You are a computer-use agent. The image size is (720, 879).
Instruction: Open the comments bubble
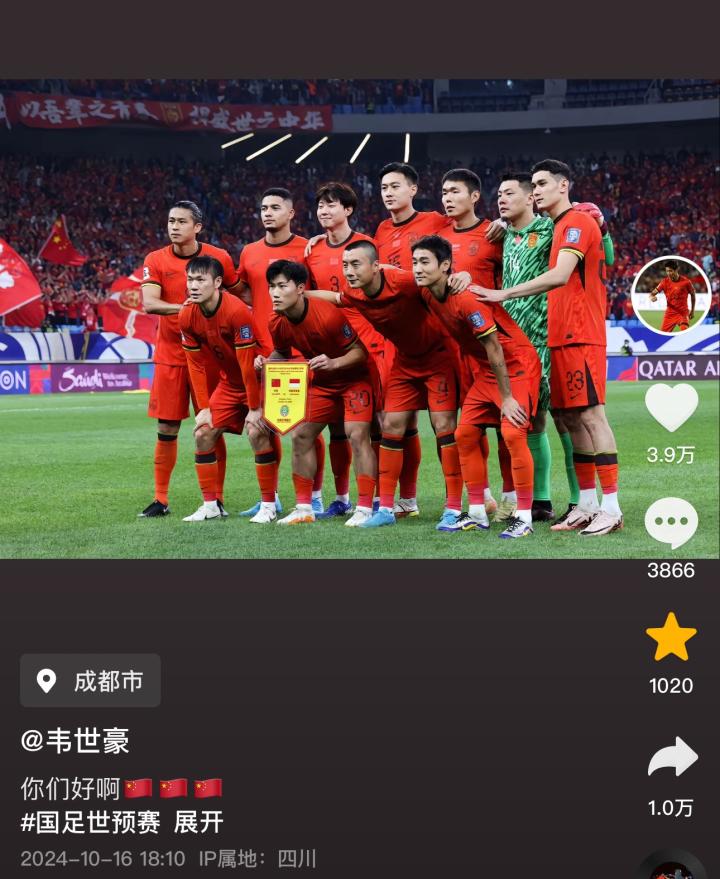[x=671, y=523]
